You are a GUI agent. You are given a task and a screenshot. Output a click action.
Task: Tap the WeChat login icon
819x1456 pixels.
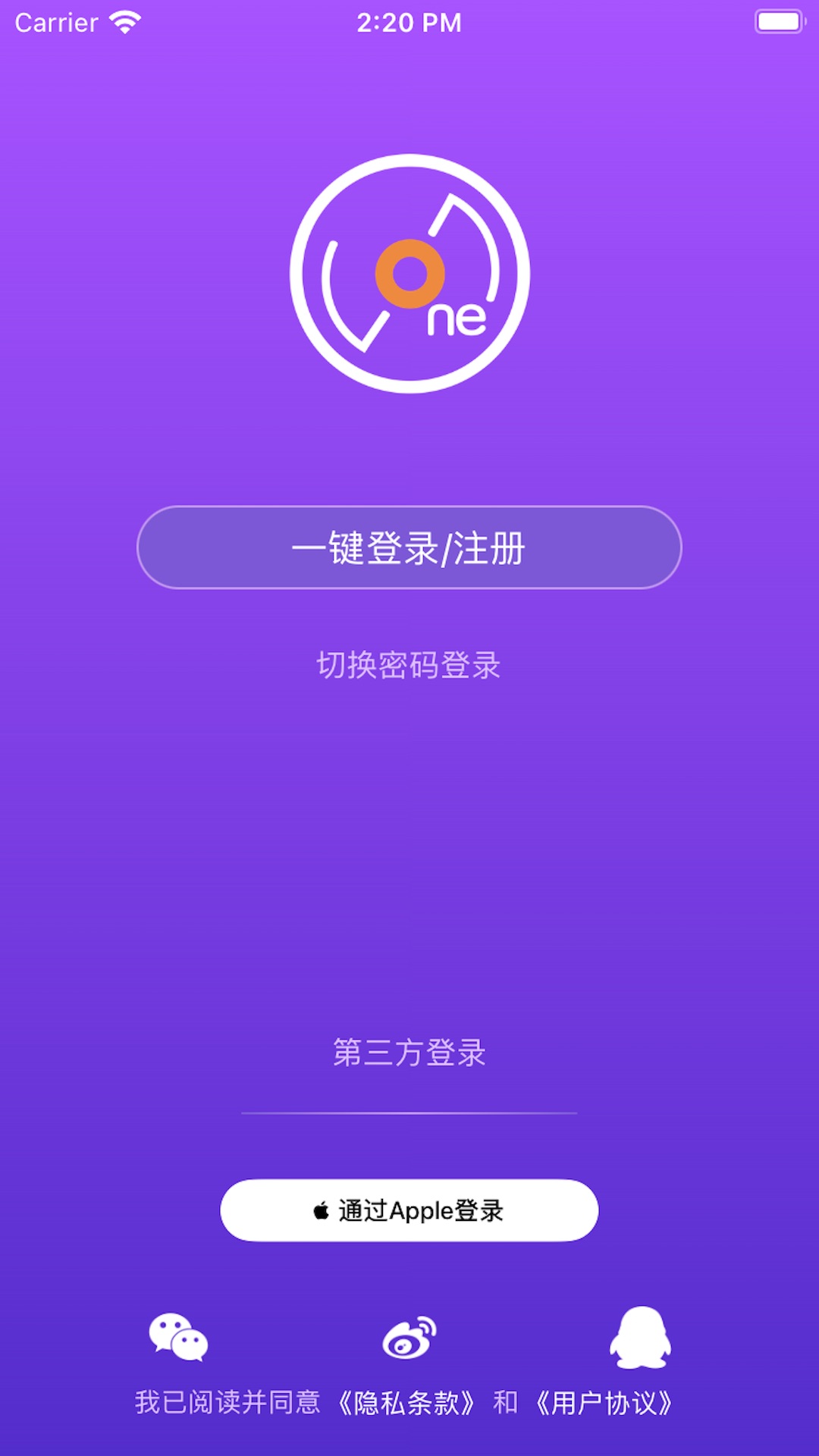pyautogui.click(x=178, y=1338)
